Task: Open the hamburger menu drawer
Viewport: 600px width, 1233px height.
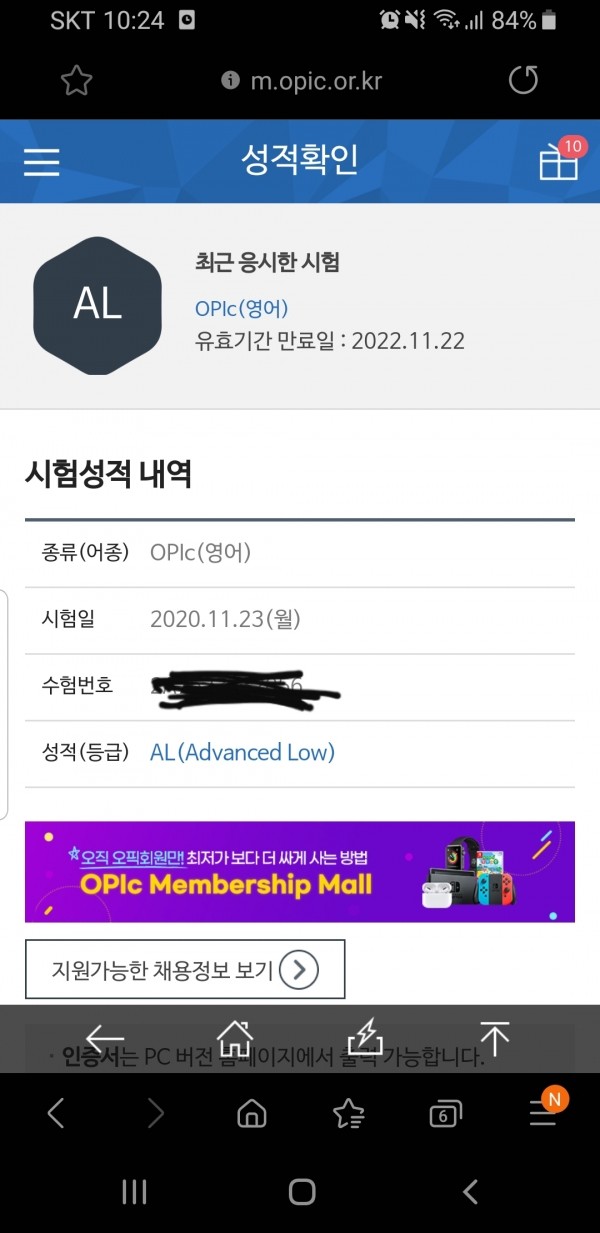Action: [41, 162]
